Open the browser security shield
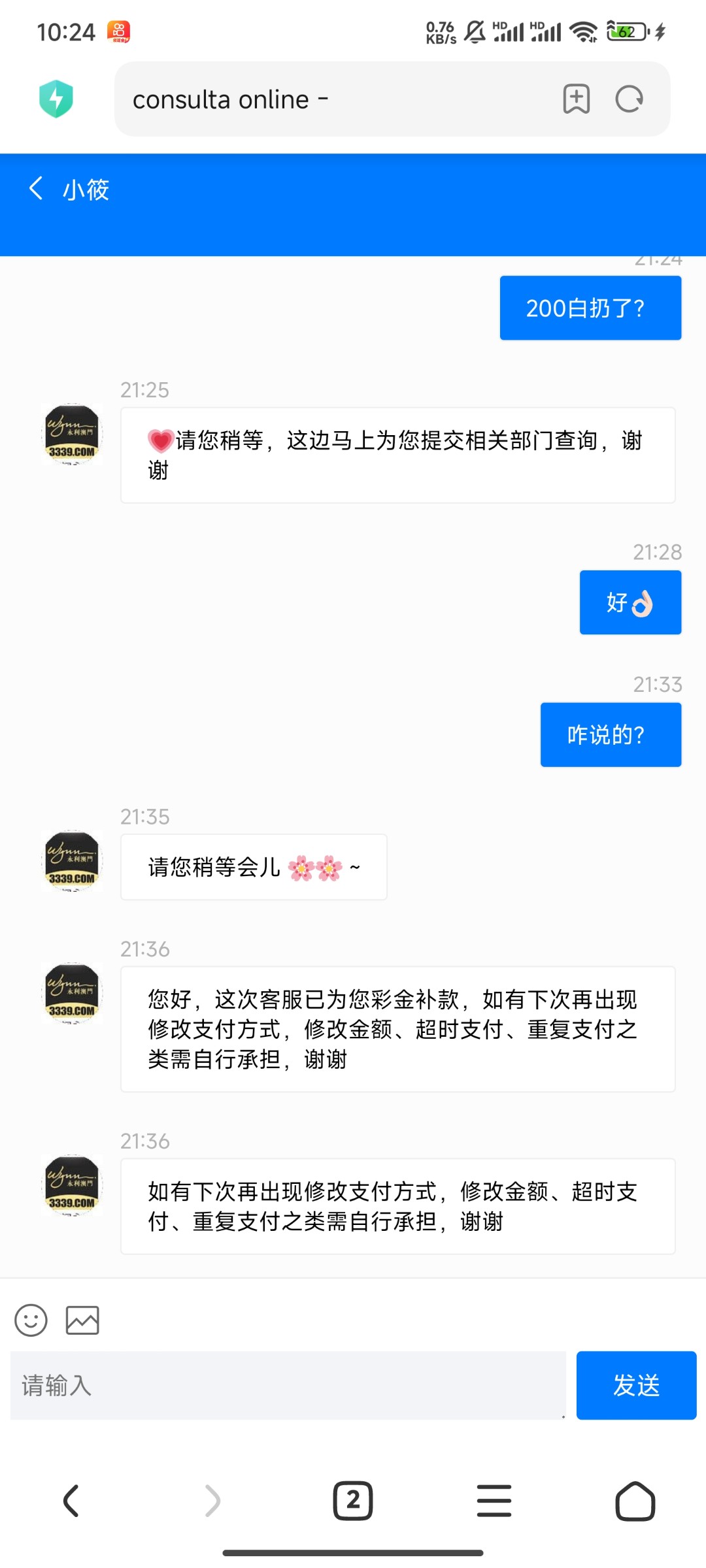 56,99
